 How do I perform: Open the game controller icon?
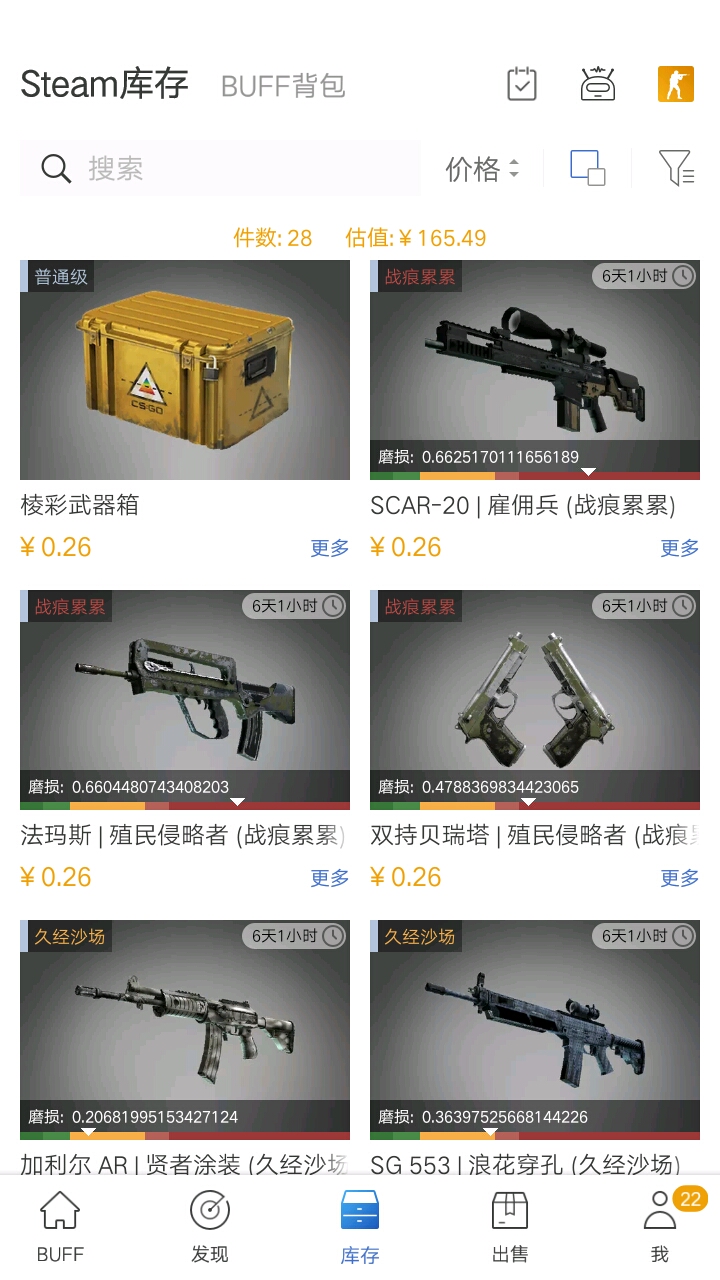598,84
